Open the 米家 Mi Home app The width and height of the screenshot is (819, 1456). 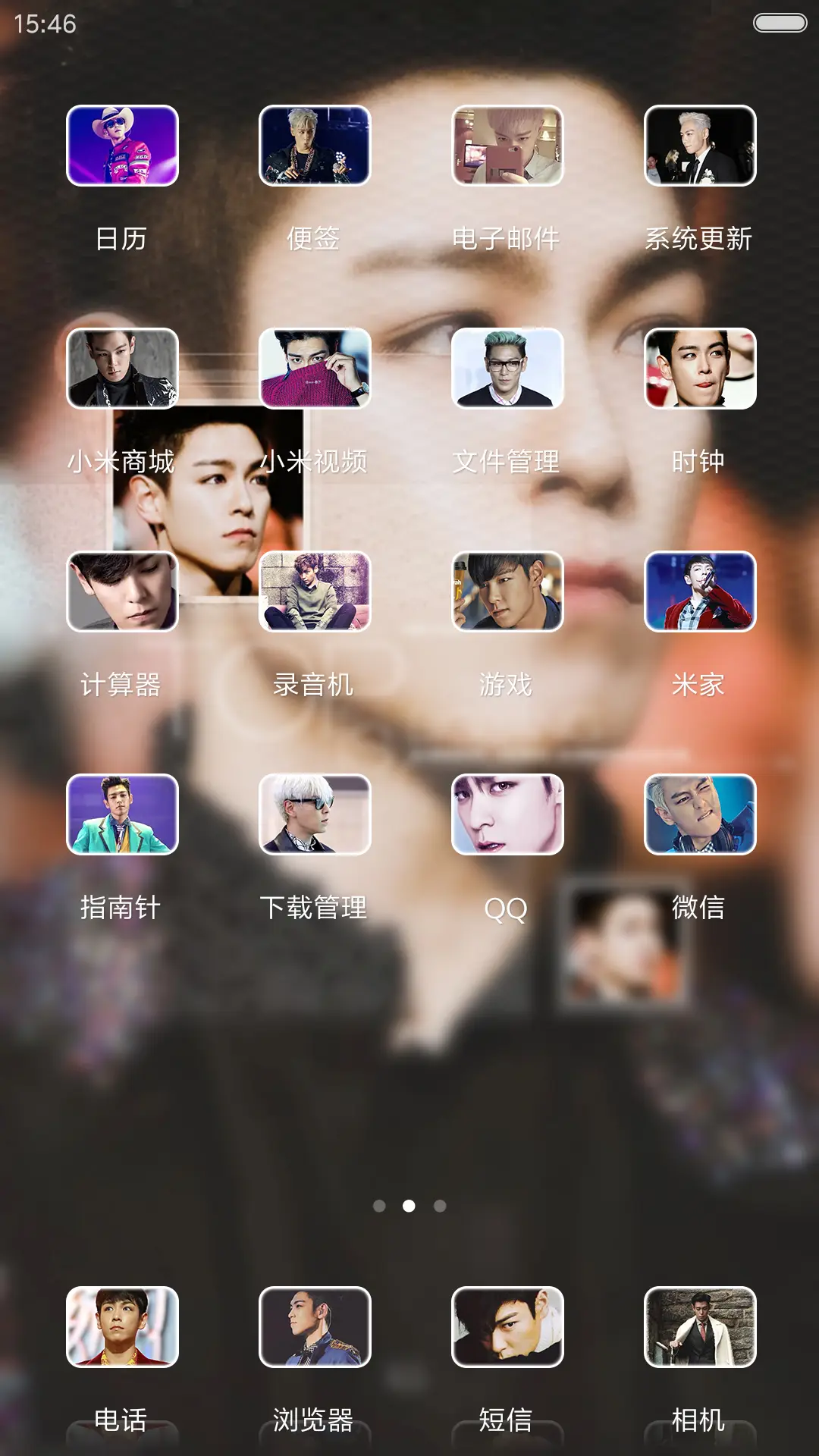click(x=700, y=591)
